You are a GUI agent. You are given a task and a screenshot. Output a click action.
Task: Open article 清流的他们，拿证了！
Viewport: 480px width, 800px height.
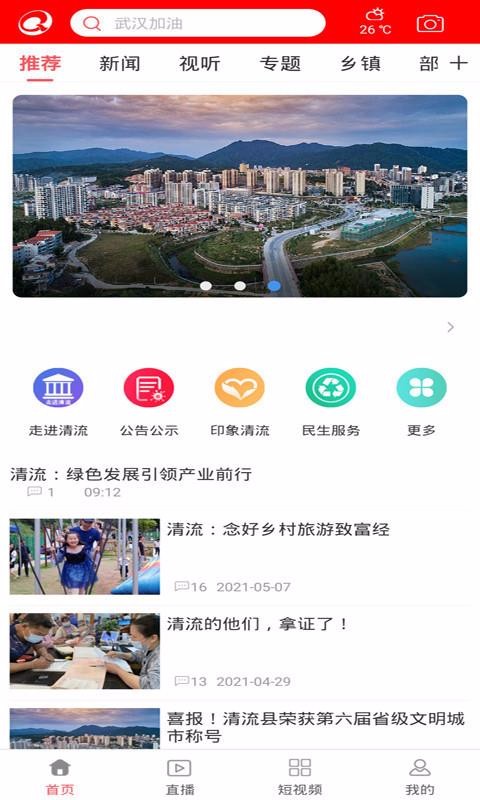[258, 624]
